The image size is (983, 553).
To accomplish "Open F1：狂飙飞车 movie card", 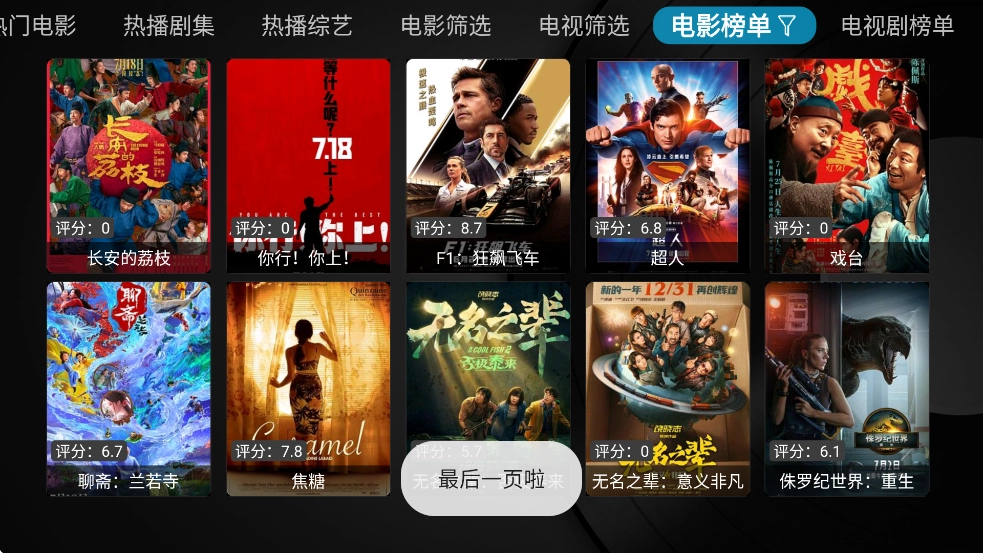I will pos(488,165).
